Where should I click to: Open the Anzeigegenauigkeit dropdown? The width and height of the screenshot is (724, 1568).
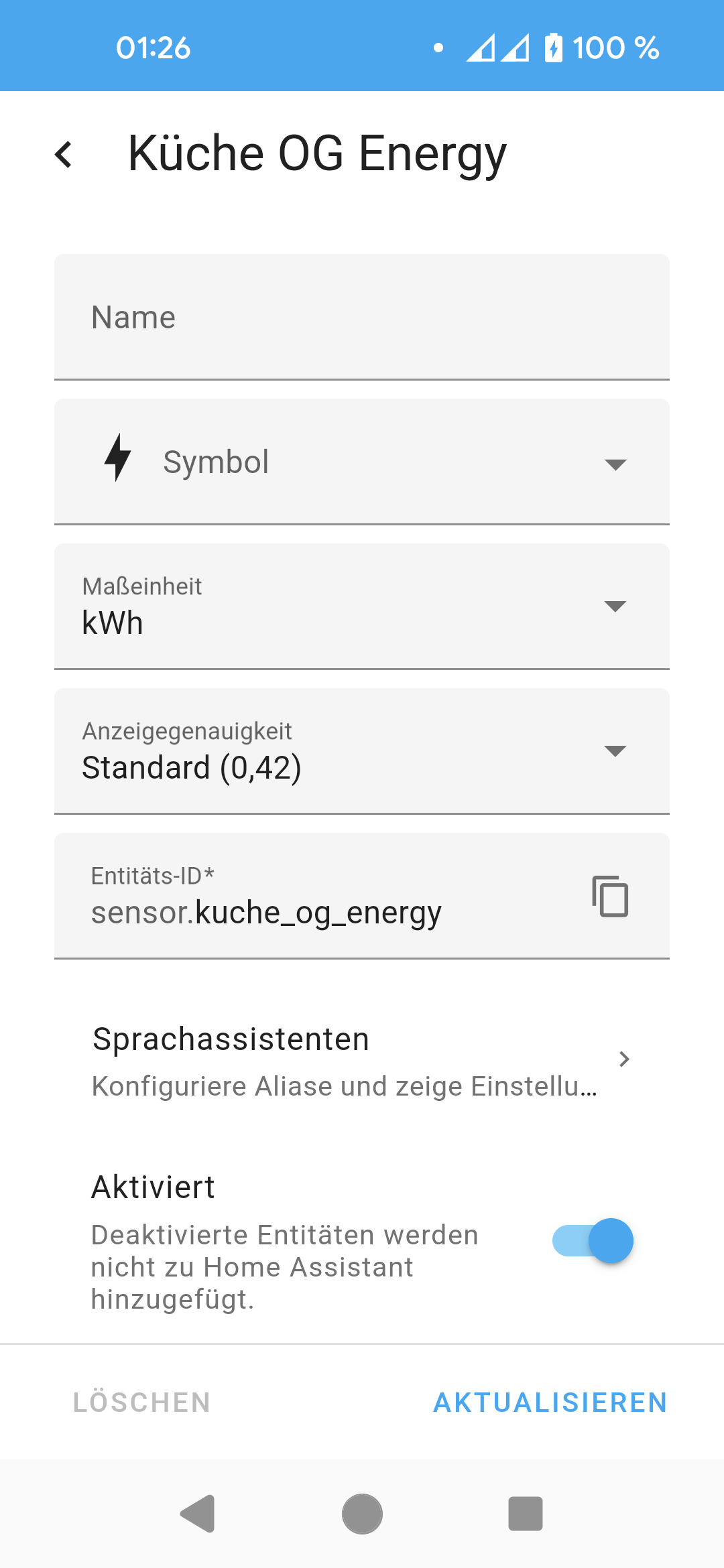(x=362, y=751)
